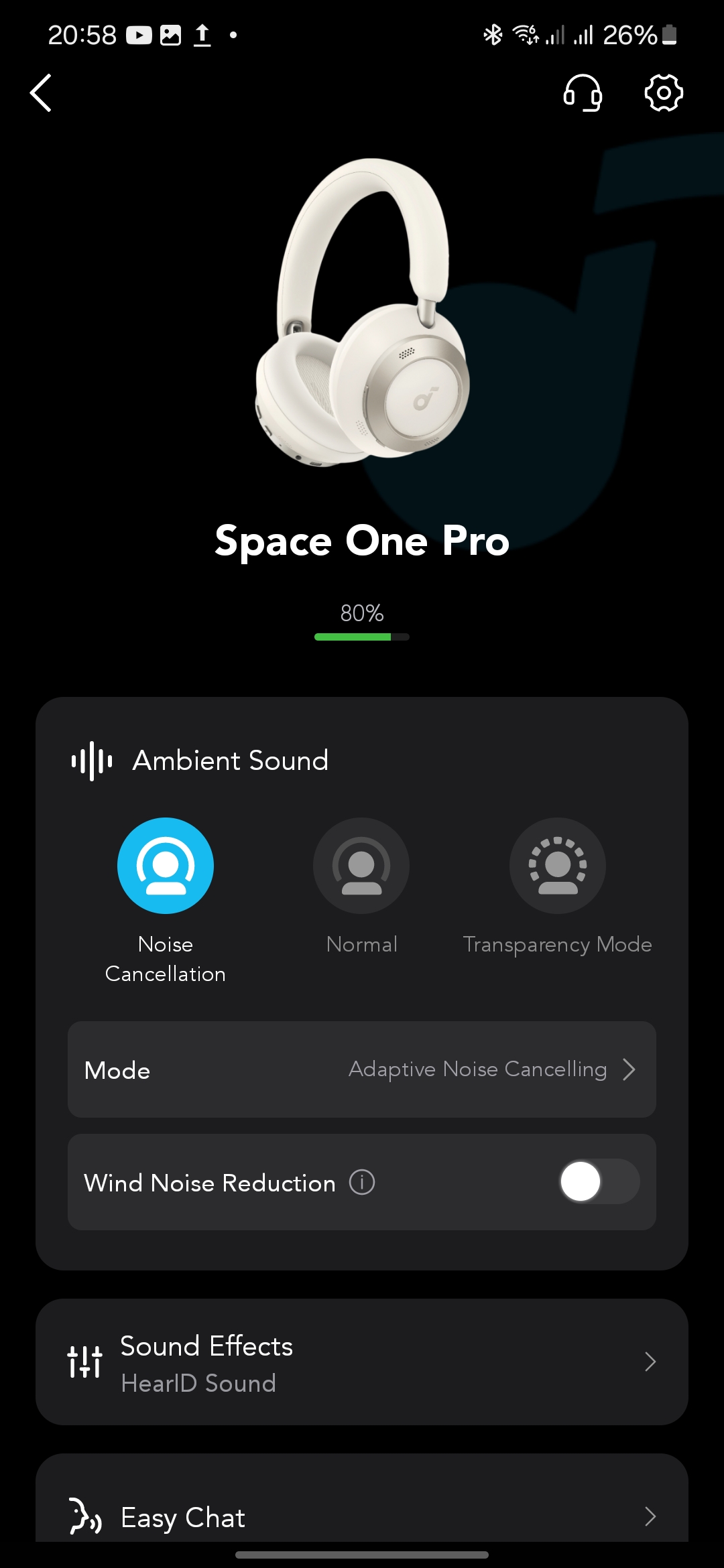This screenshot has height=1568, width=724.
Task: Open Sound Effects HearID Sound
Action: click(362, 1362)
